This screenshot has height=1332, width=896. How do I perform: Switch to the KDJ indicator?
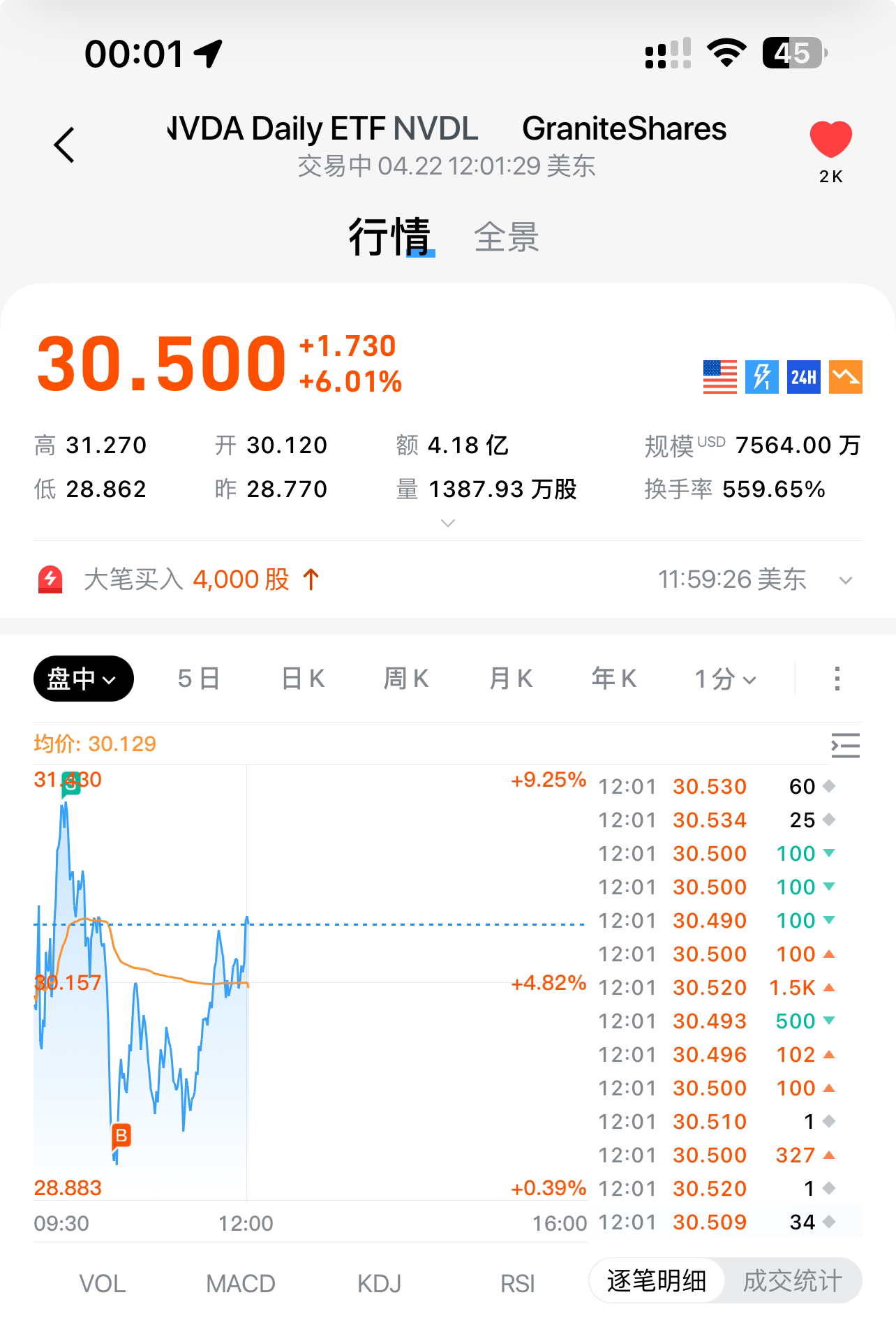[379, 1283]
